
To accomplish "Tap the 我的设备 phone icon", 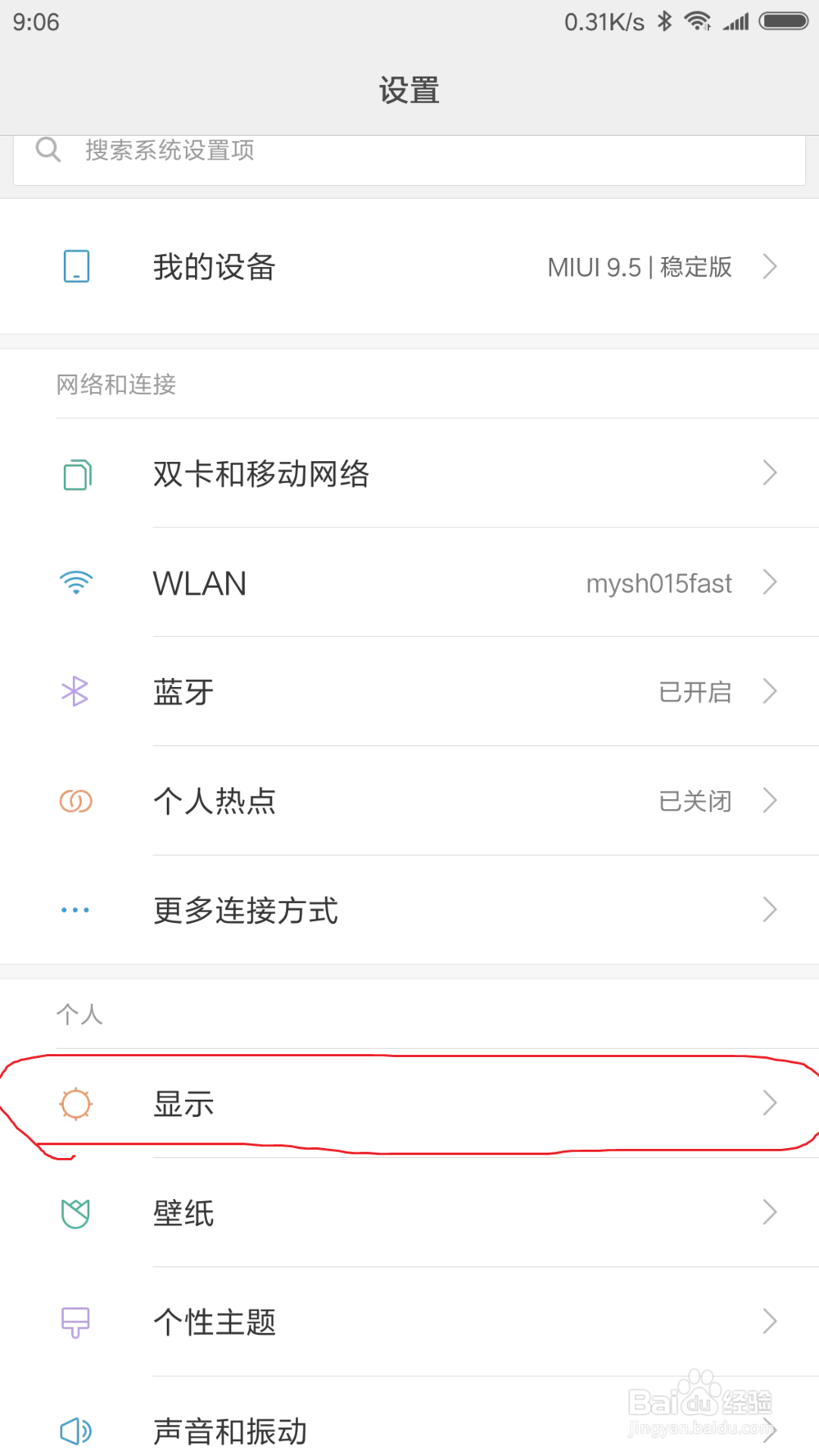I will 76,266.
